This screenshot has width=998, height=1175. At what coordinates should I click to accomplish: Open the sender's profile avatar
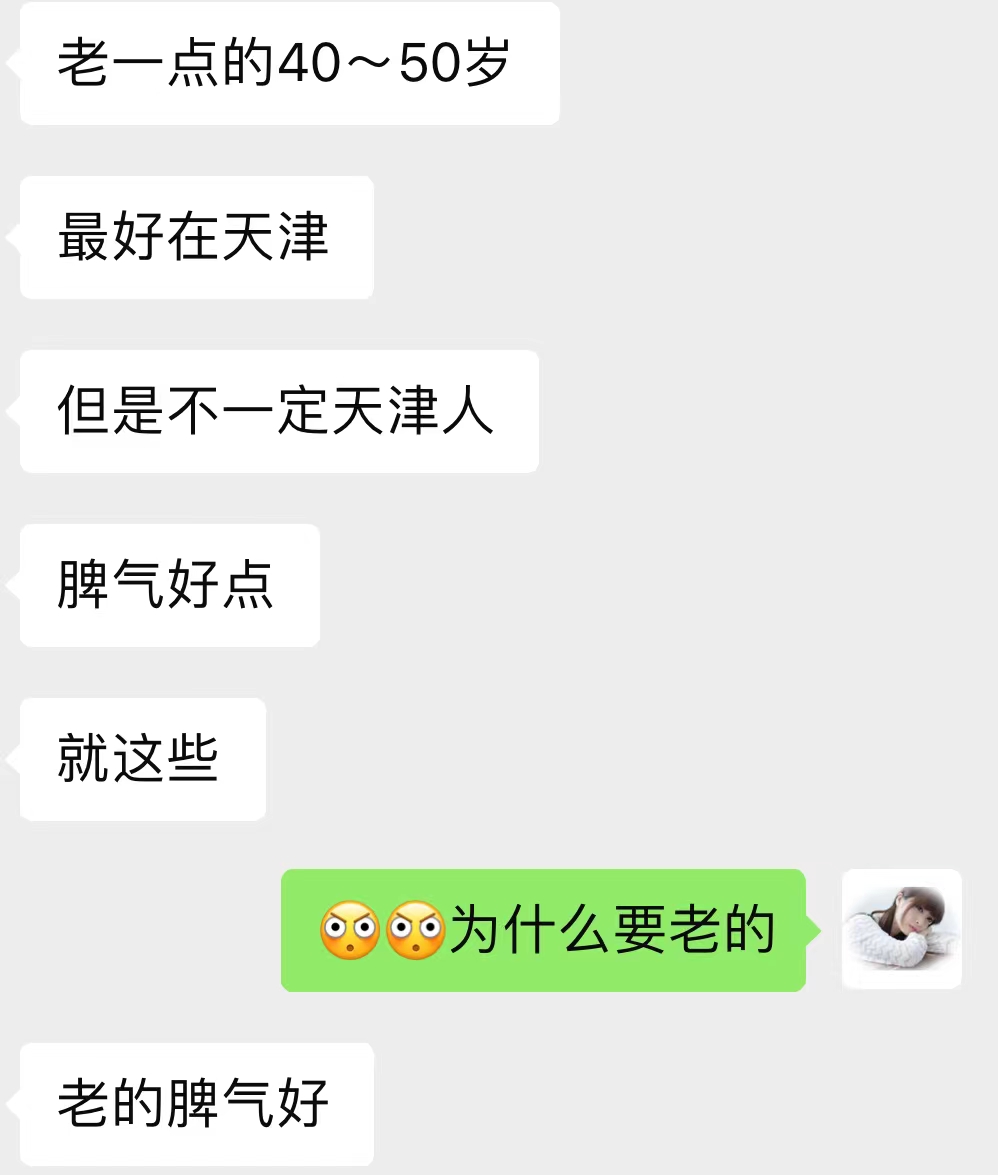(x=901, y=929)
